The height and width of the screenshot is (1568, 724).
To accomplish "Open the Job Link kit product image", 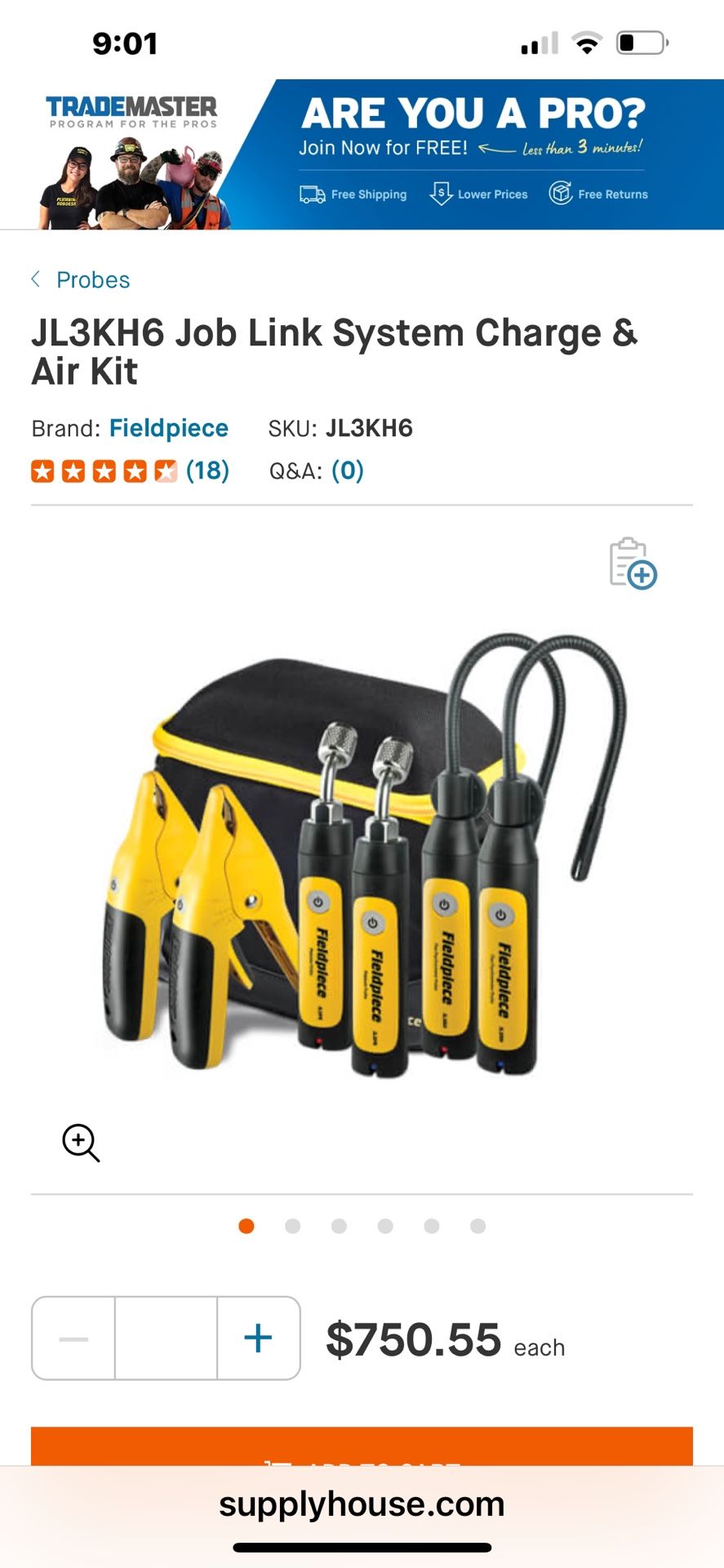I will tap(362, 853).
